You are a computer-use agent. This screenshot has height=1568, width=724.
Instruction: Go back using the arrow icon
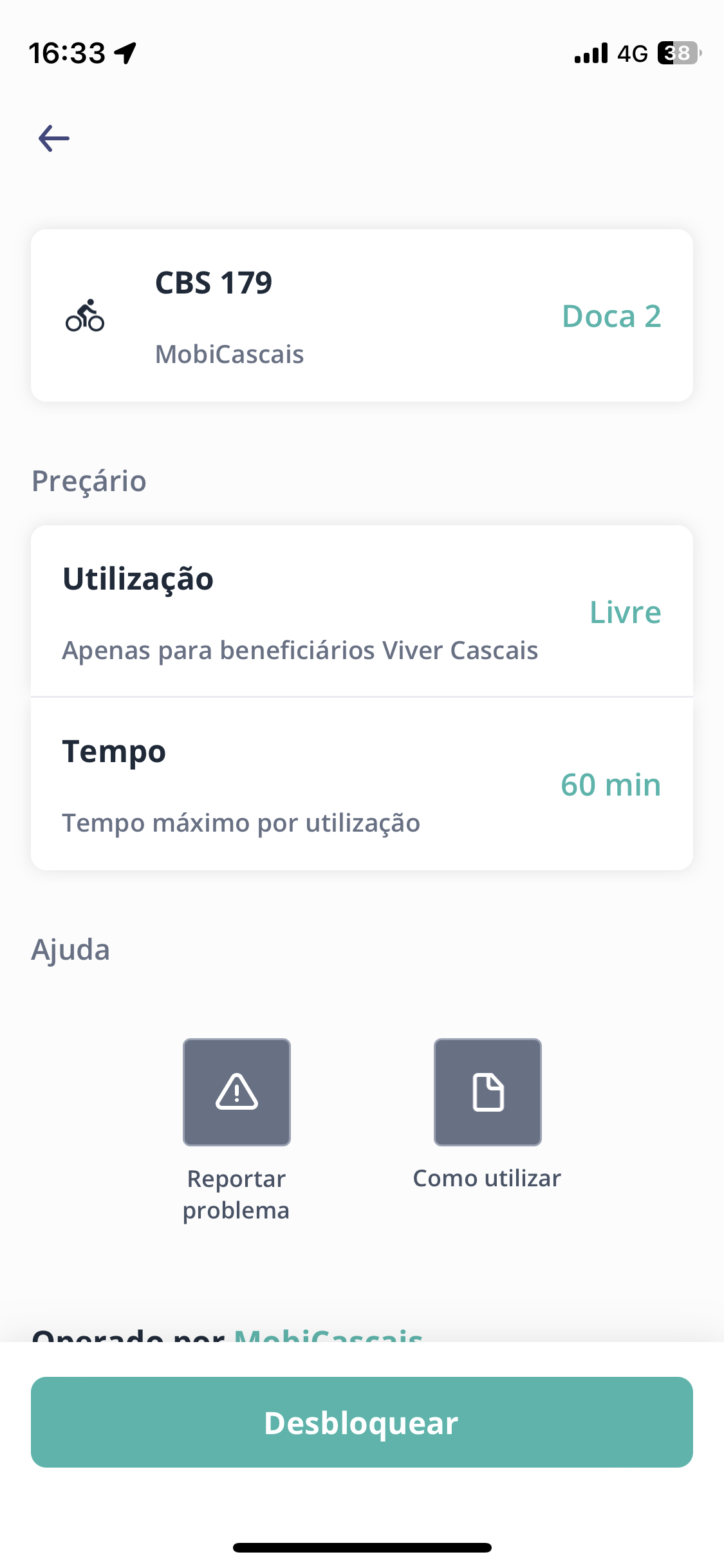pos(54,138)
